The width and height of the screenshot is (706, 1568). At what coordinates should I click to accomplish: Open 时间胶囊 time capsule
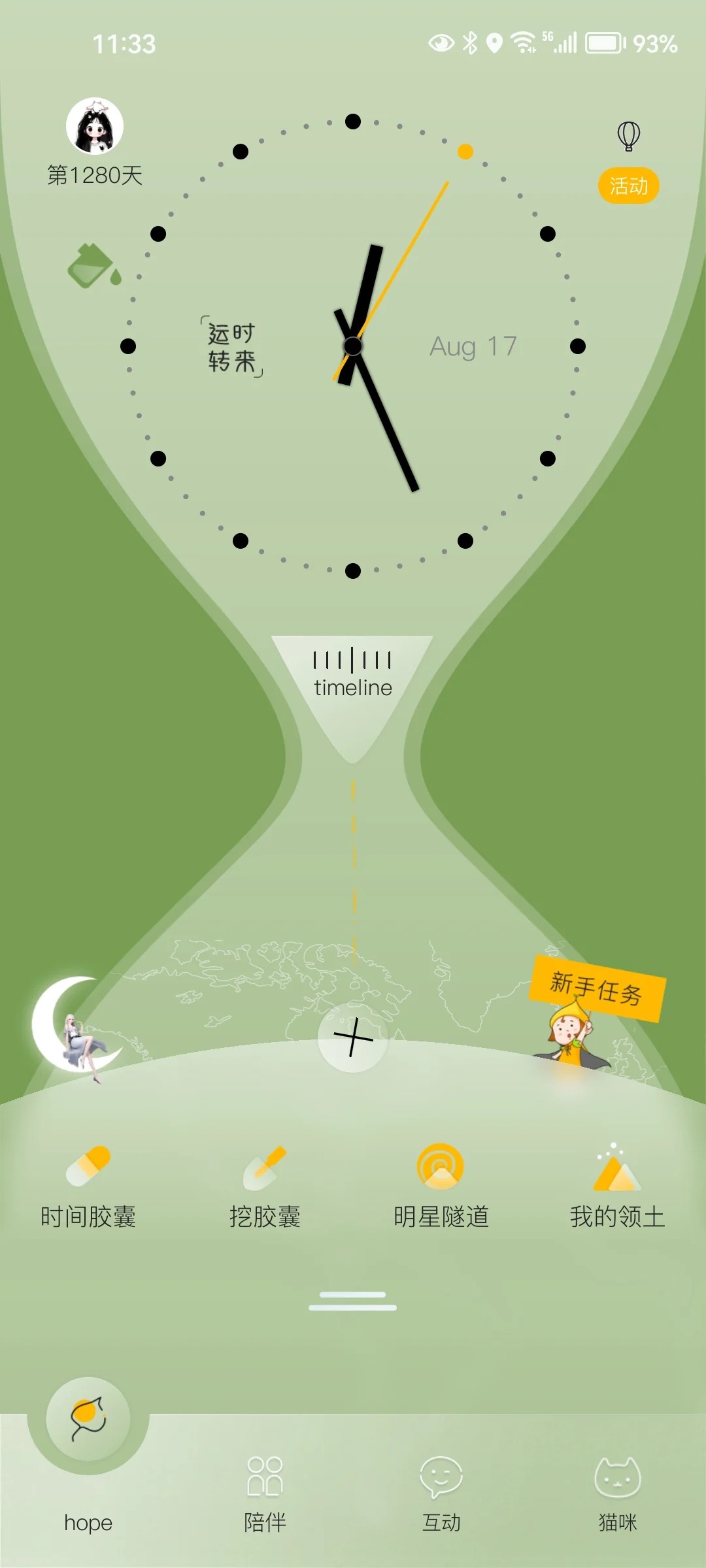point(88,1186)
